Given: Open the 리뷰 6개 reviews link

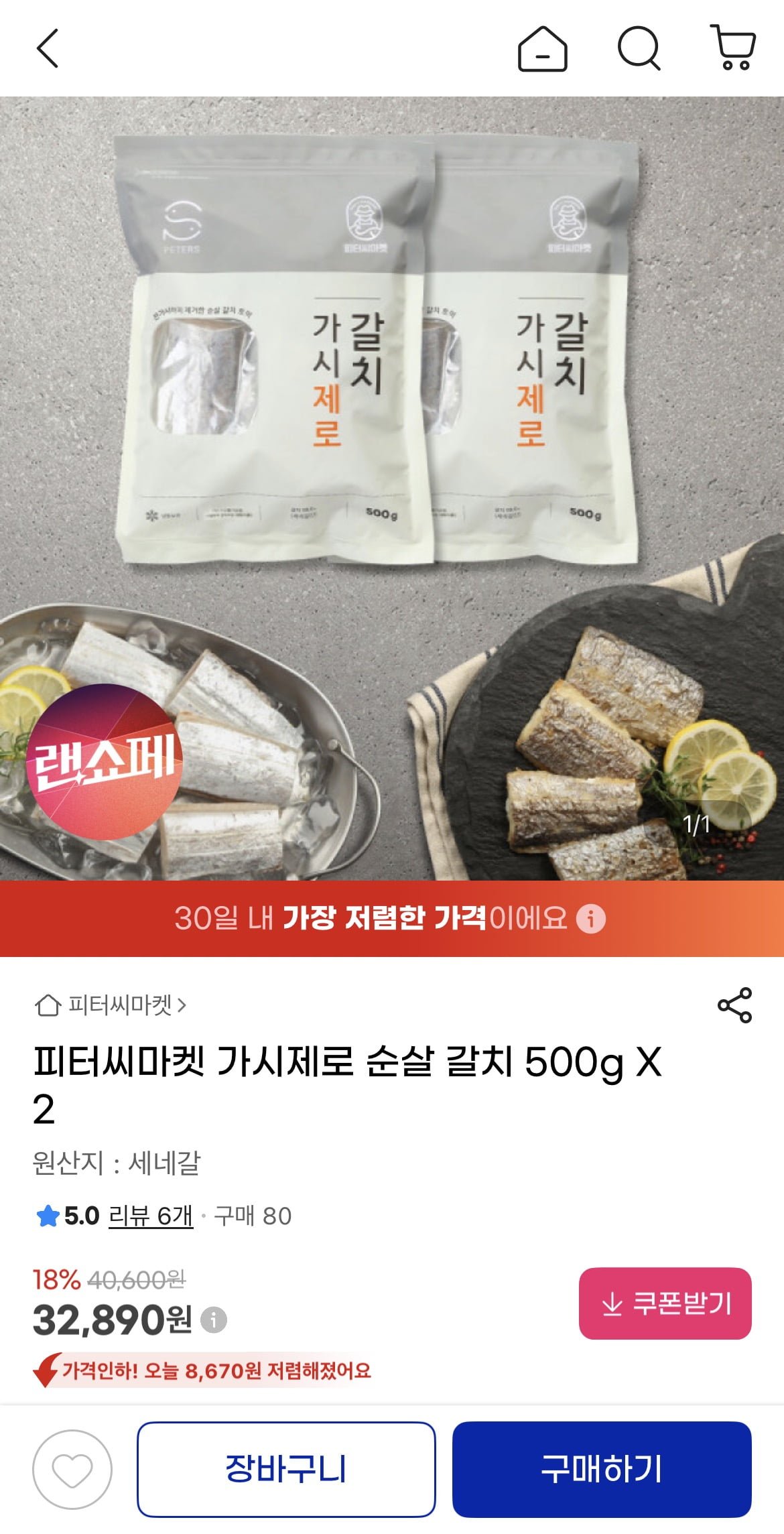Looking at the screenshot, I should click(151, 1216).
